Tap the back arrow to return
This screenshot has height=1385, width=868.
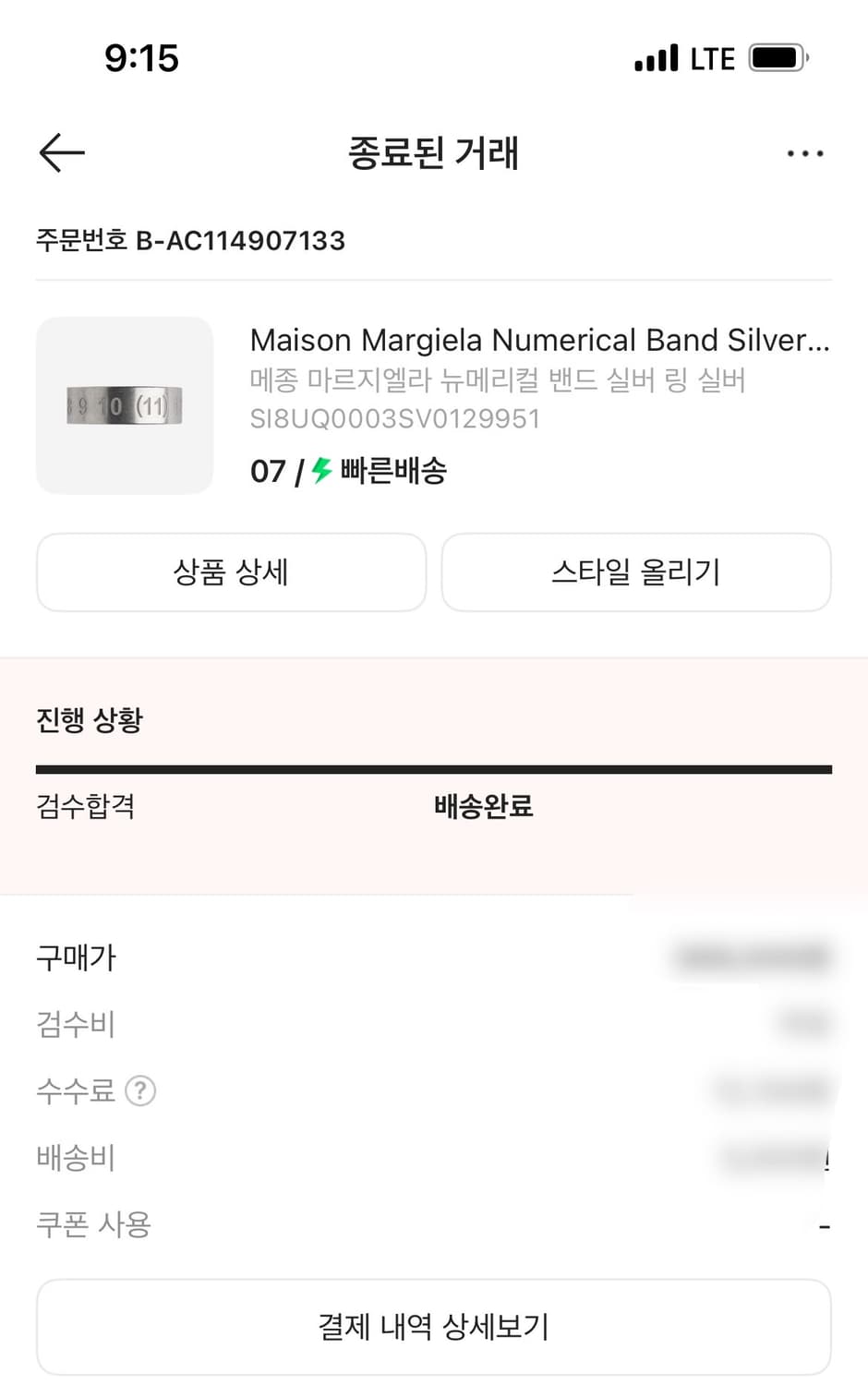(61, 152)
